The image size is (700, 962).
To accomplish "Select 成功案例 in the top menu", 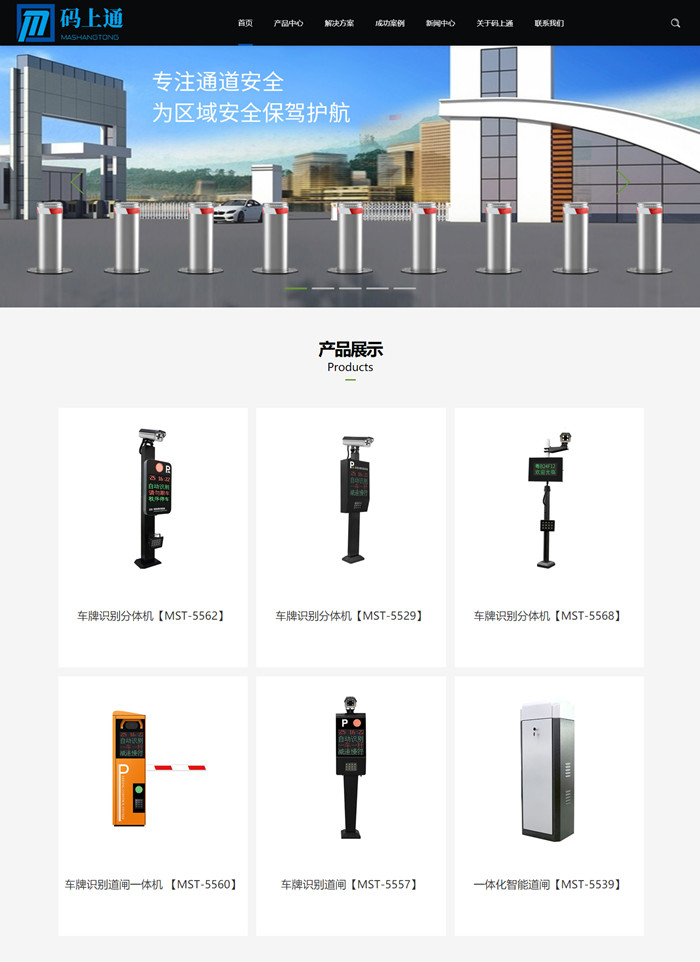I will click(x=390, y=23).
